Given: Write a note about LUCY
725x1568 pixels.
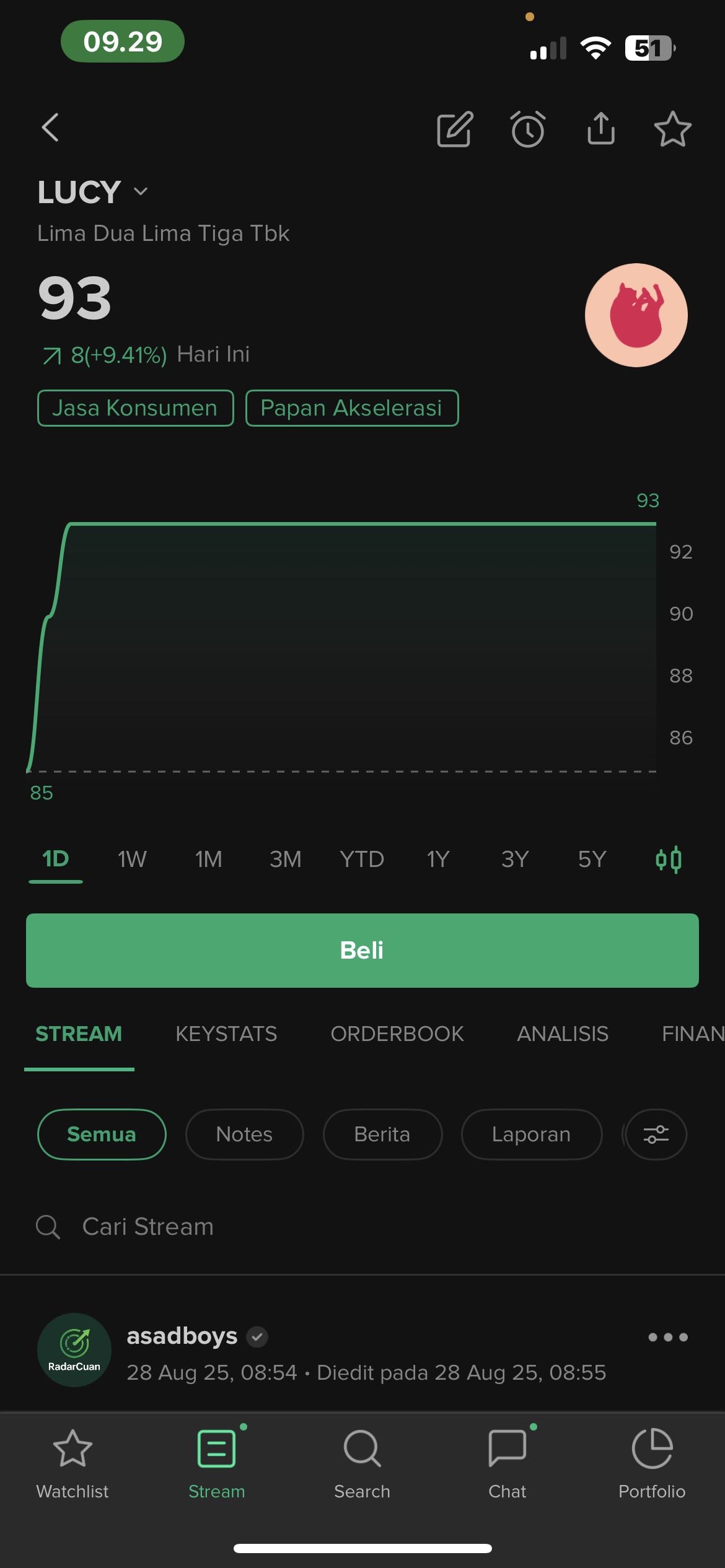Looking at the screenshot, I should (455, 129).
